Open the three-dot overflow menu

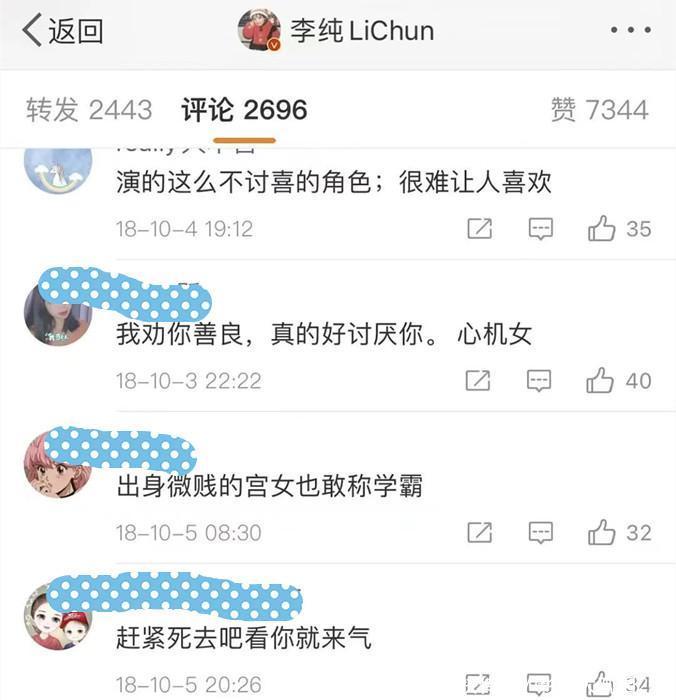[630, 31]
